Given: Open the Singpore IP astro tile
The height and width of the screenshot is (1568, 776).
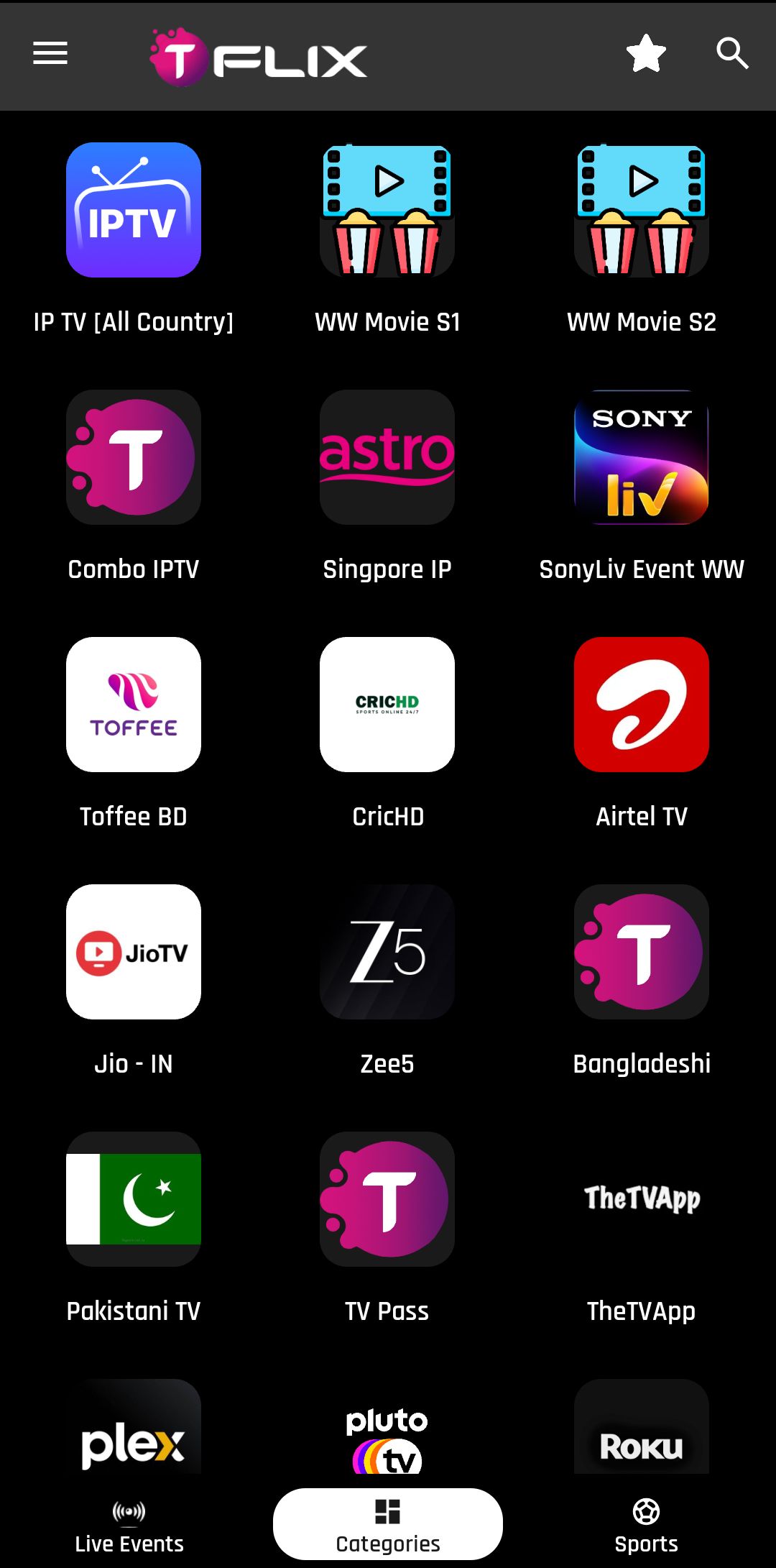Looking at the screenshot, I should click(387, 457).
